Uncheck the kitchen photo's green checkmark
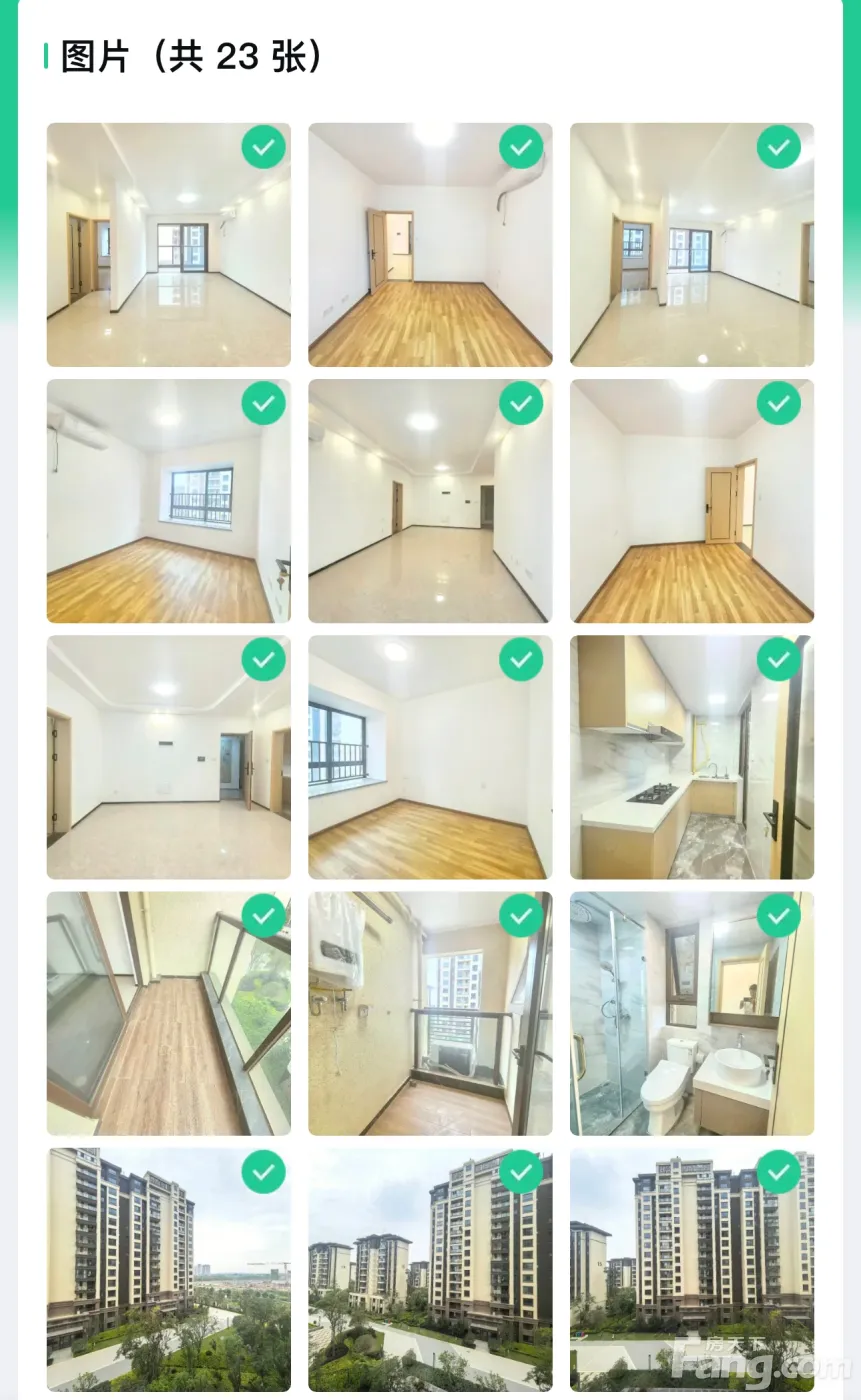Viewport: 861px width, 1400px height. [x=779, y=660]
